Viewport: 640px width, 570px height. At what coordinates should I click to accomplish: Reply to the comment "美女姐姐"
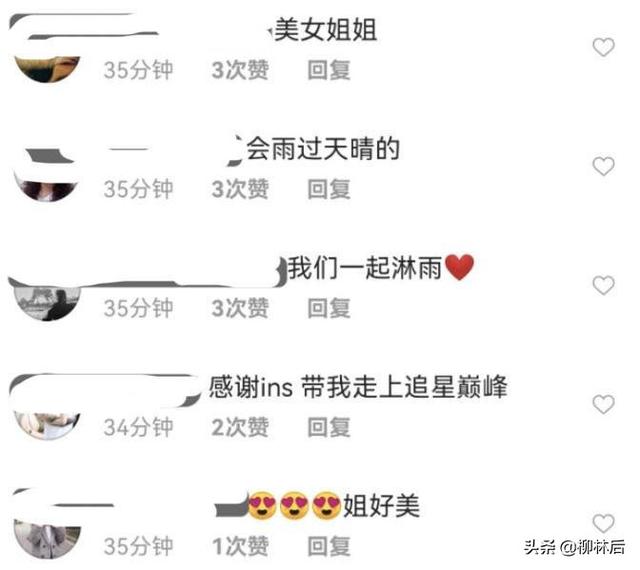point(329,70)
